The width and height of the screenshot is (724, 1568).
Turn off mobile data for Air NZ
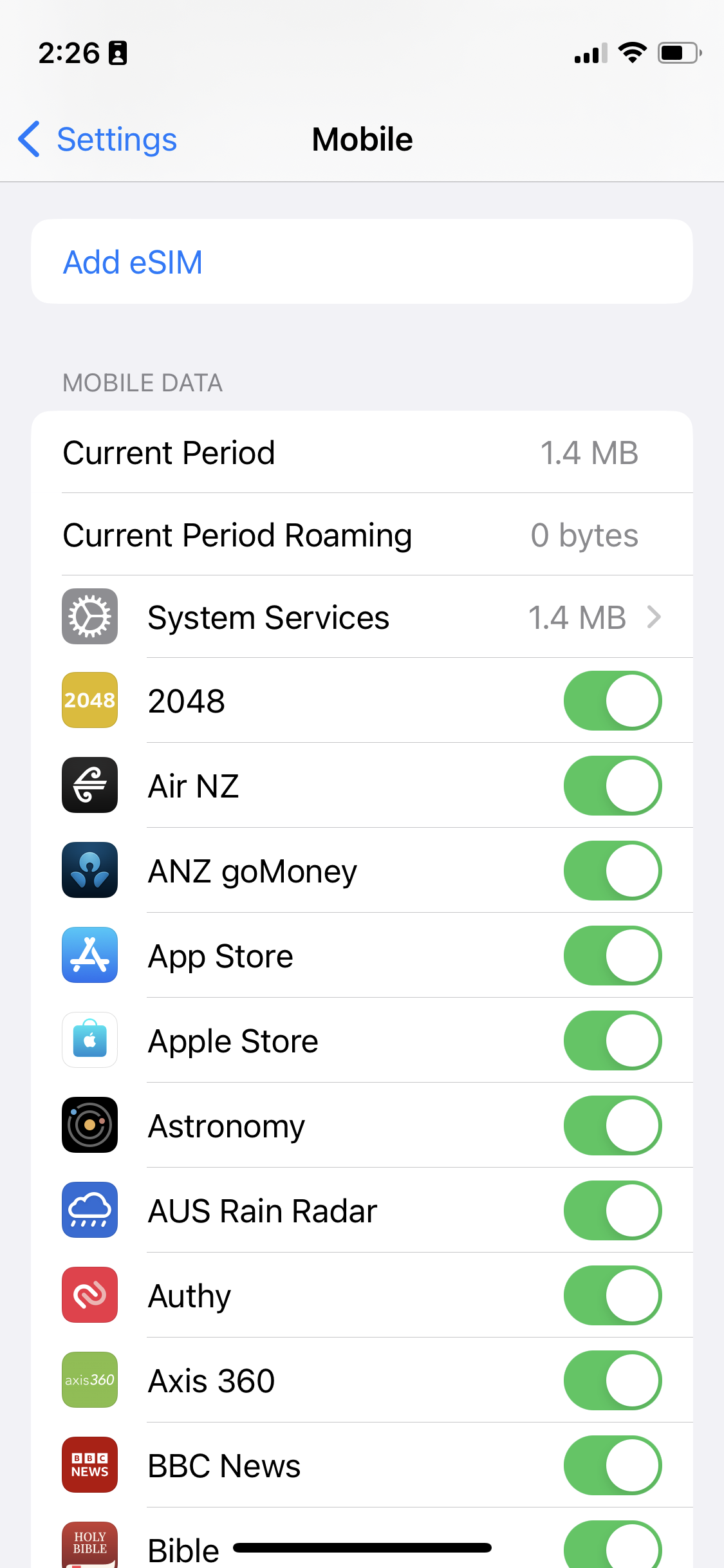coord(612,786)
